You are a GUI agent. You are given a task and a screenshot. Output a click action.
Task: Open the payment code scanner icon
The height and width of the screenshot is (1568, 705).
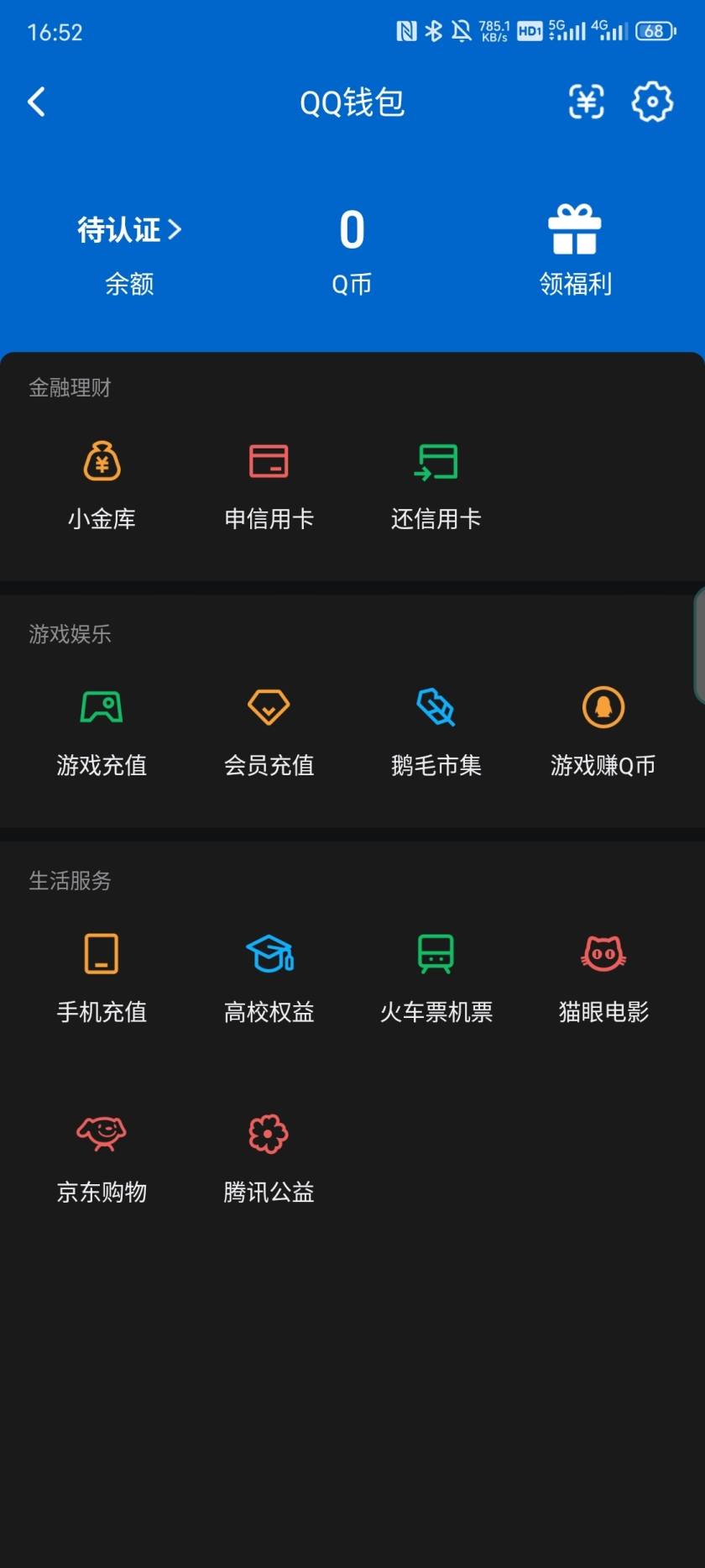coord(587,102)
